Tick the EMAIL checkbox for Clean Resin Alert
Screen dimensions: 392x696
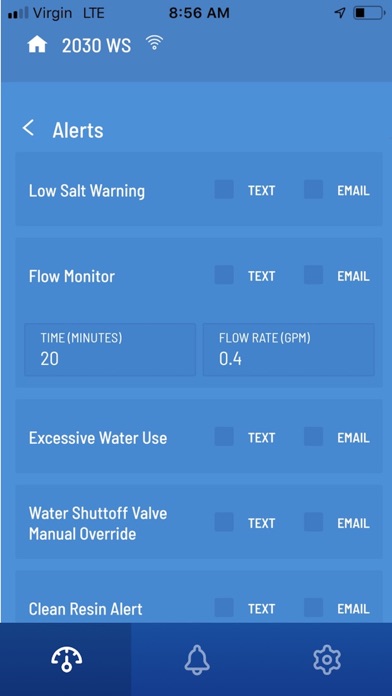pyautogui.click(x=313, y=608)
